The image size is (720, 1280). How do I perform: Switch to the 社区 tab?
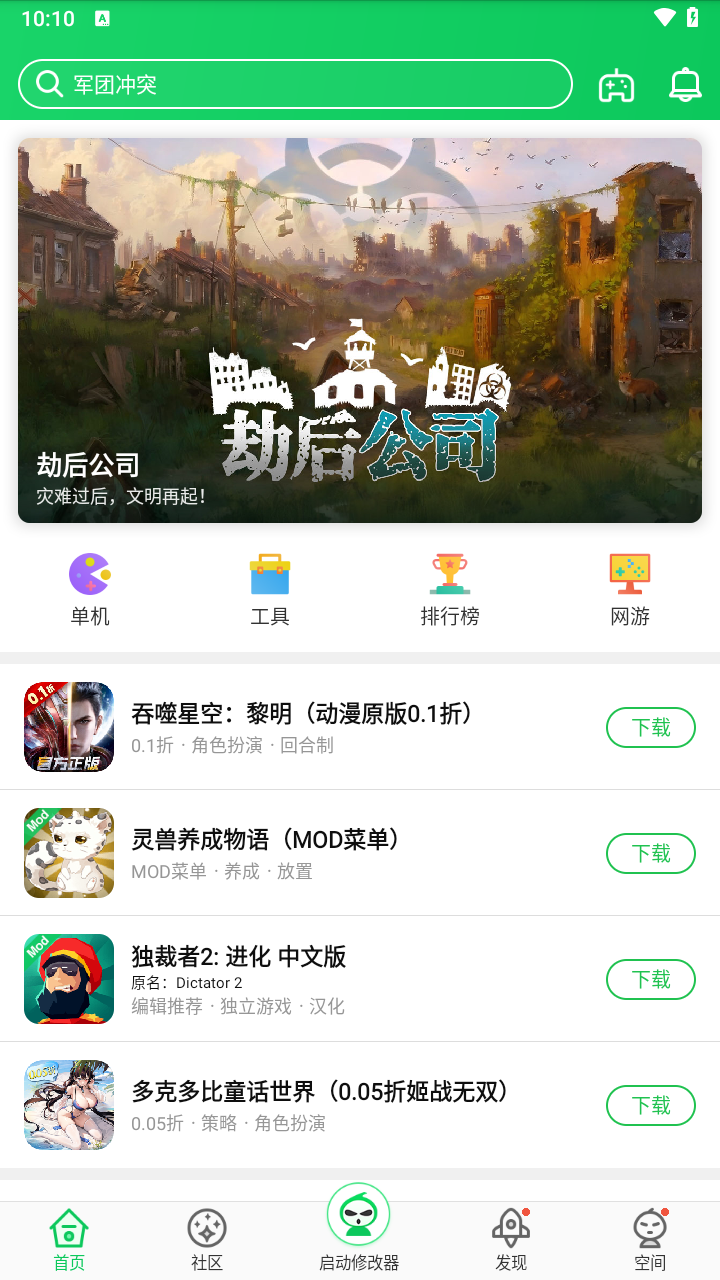207,1240
